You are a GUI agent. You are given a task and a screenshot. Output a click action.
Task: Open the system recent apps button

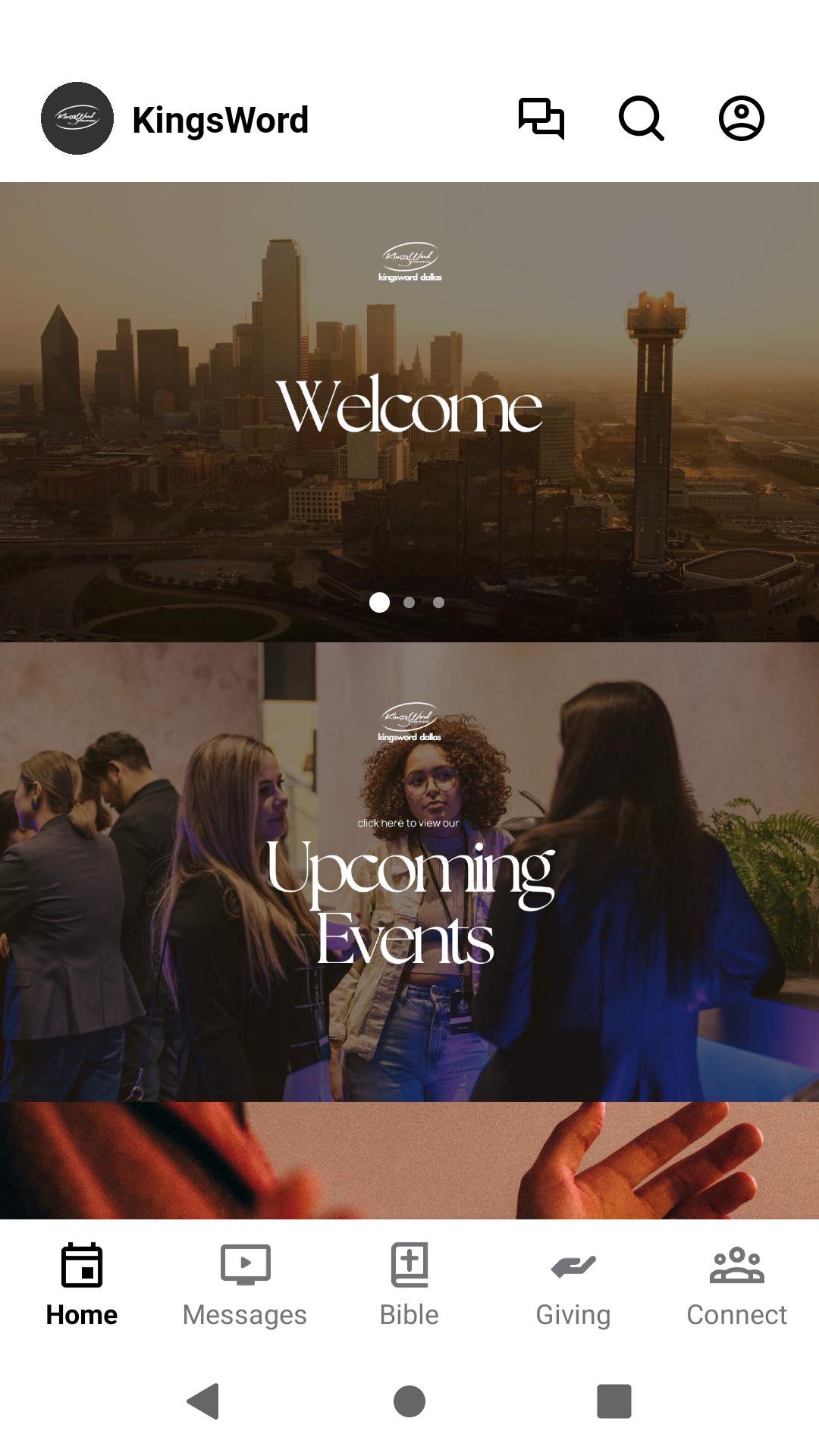tap(613, 1401)
